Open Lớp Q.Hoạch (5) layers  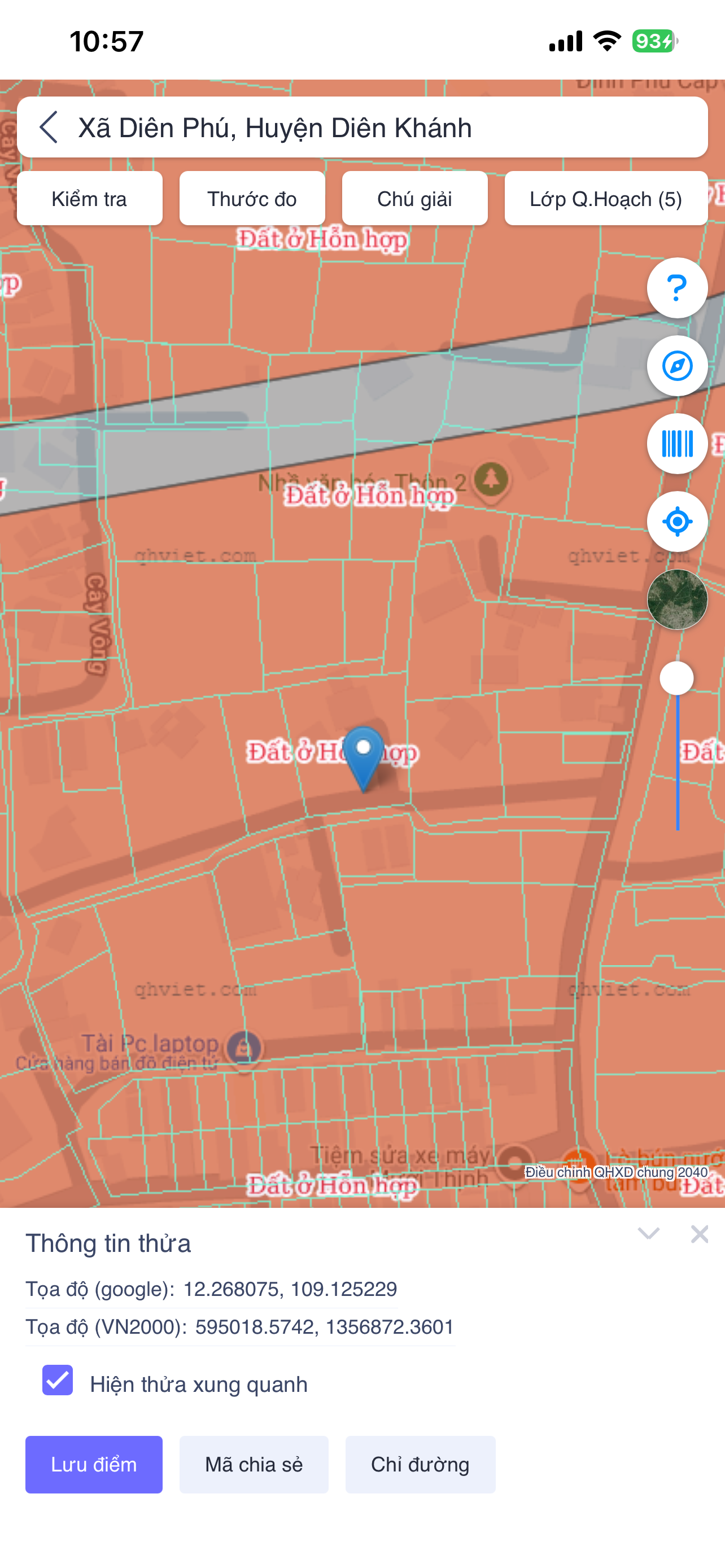(606, 199)
